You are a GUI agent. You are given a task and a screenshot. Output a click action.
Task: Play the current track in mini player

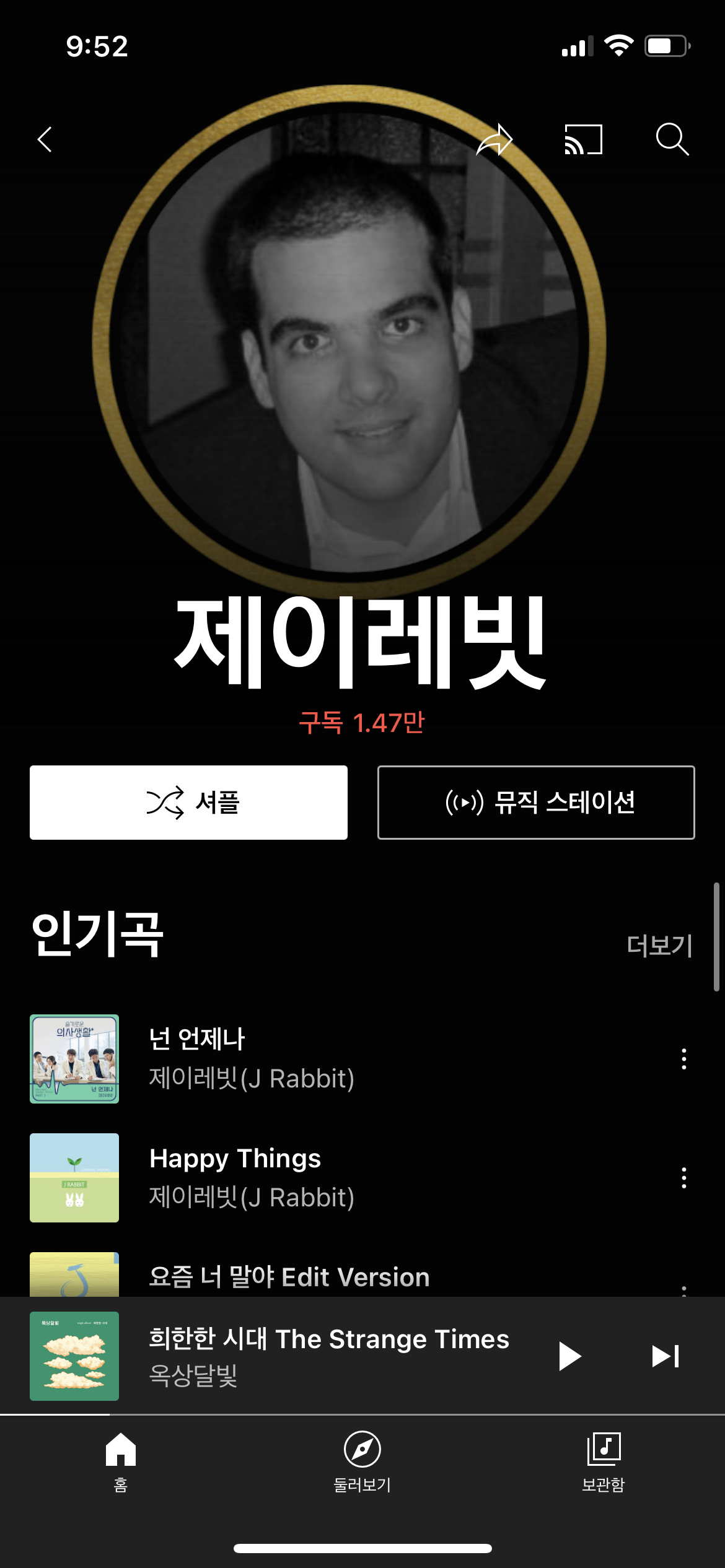(568, 1356)
